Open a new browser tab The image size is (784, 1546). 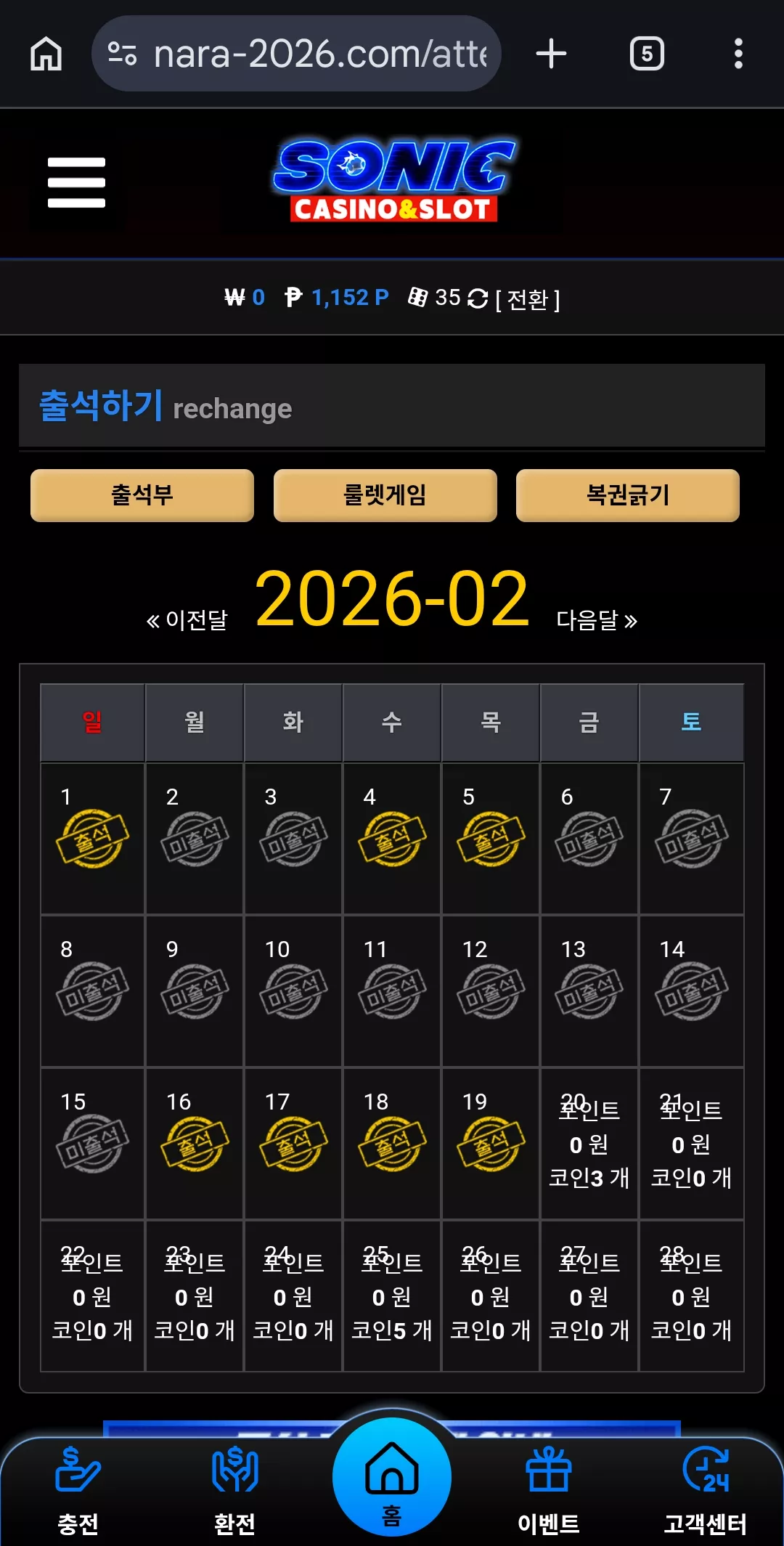pyautogui.click(x=551, y=54)
